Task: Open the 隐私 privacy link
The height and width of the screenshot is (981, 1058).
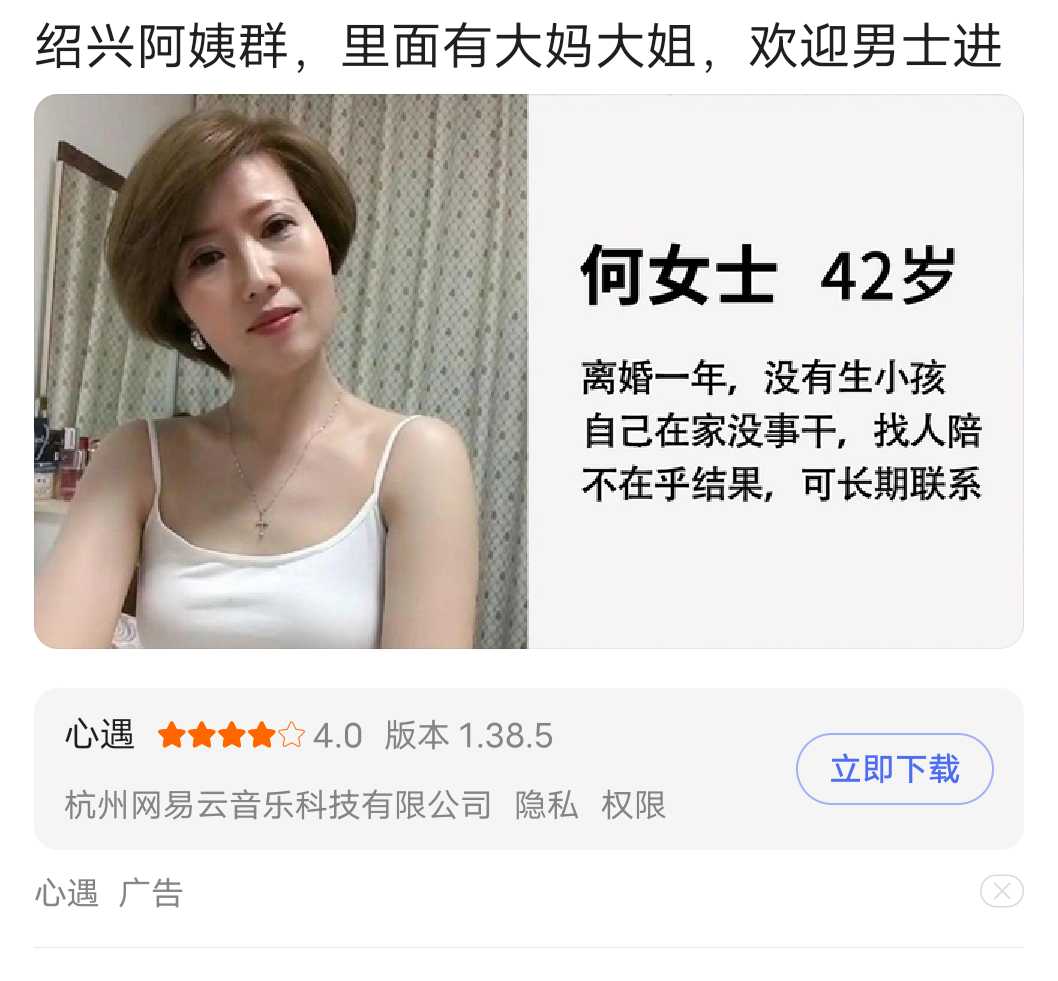Action: click(547, 805)
